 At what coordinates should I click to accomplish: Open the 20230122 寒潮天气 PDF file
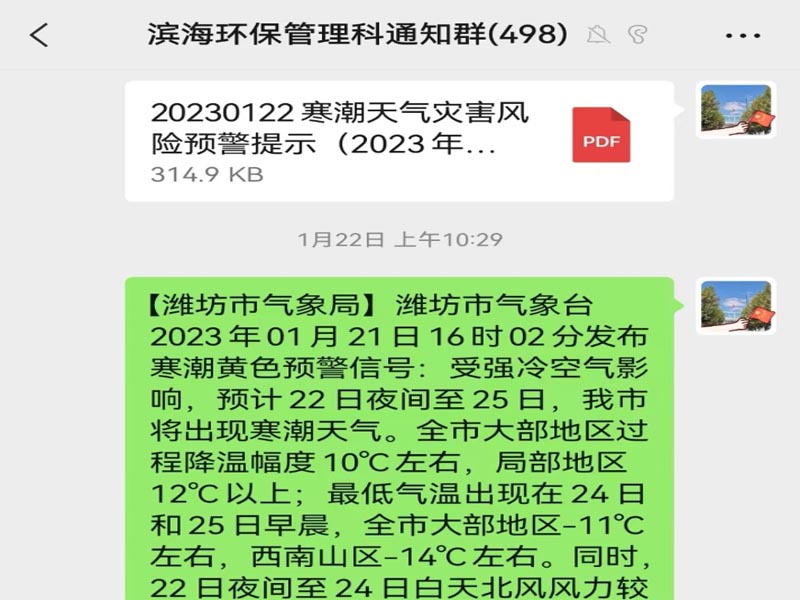[x=398, y=141]
